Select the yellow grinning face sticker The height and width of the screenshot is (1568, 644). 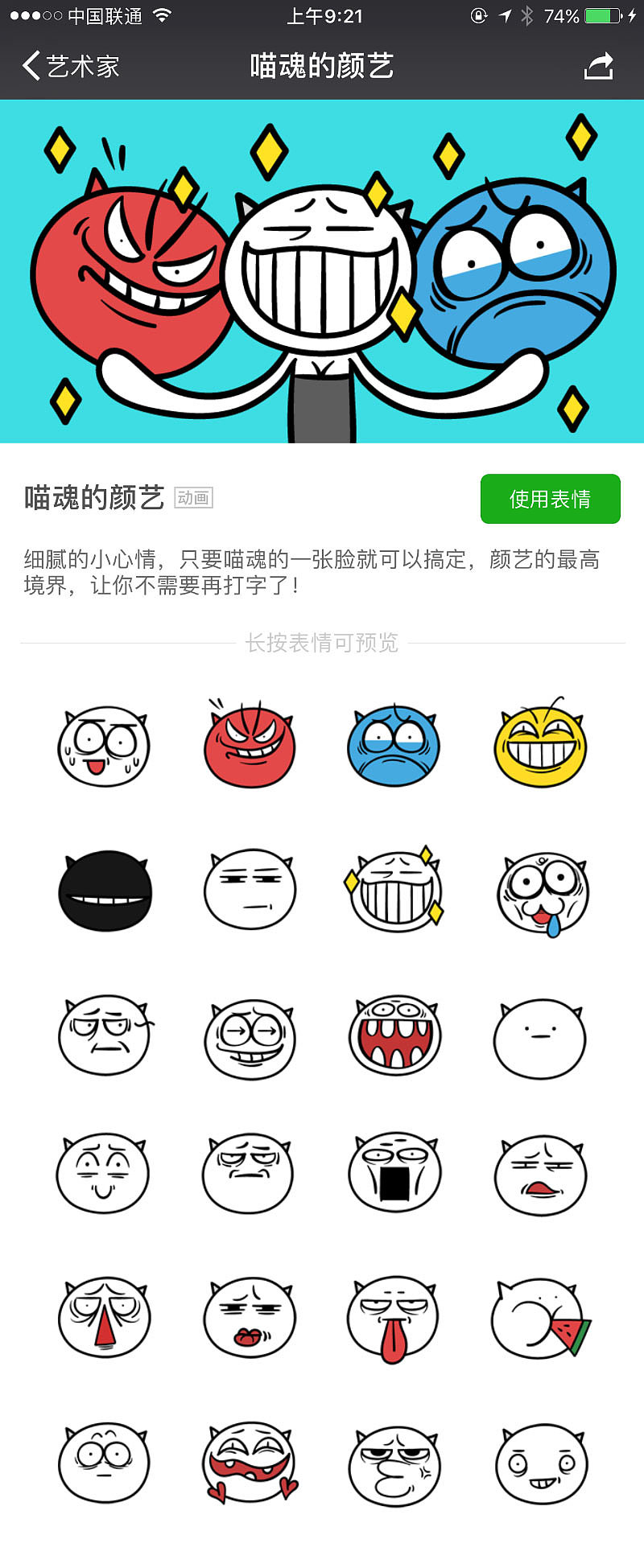(539, 744)
